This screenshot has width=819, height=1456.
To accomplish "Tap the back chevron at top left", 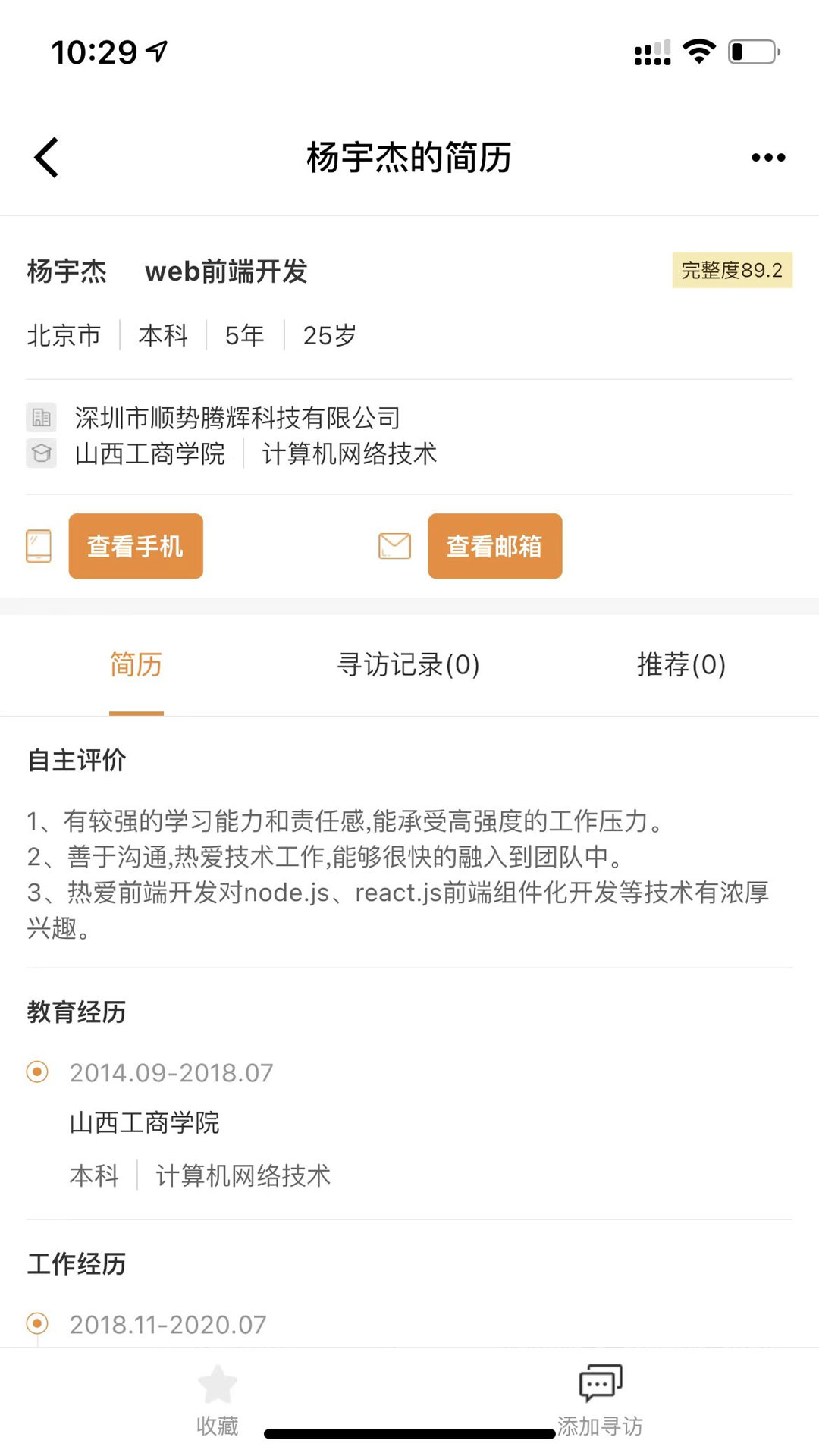I will [45, 157].
